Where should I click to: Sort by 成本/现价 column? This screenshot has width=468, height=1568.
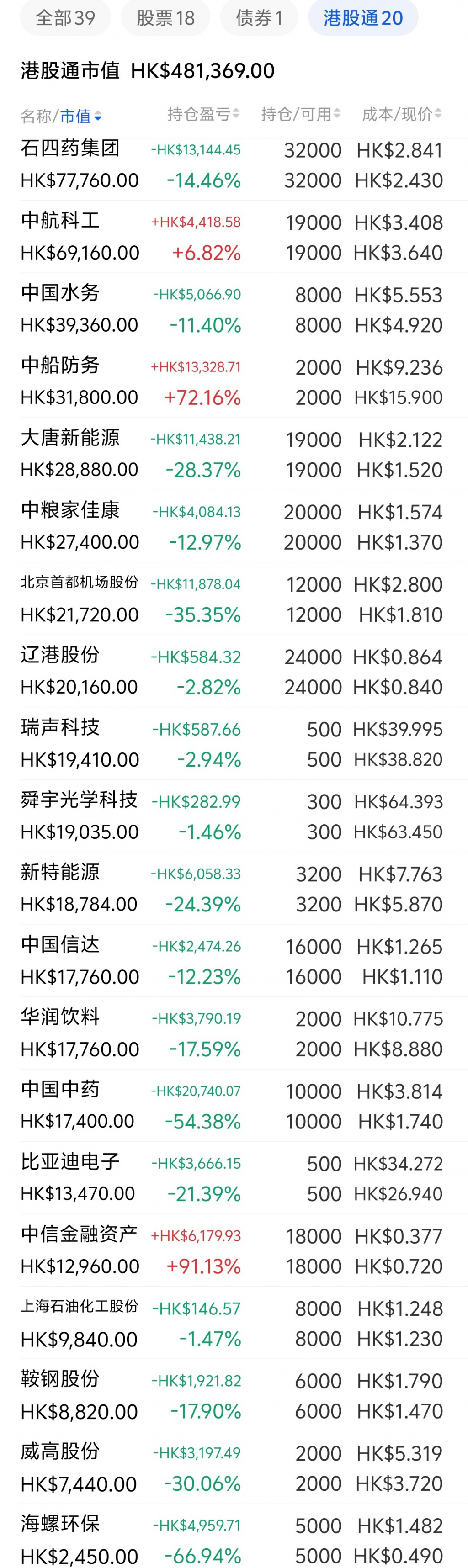click(x=402, y=114)
